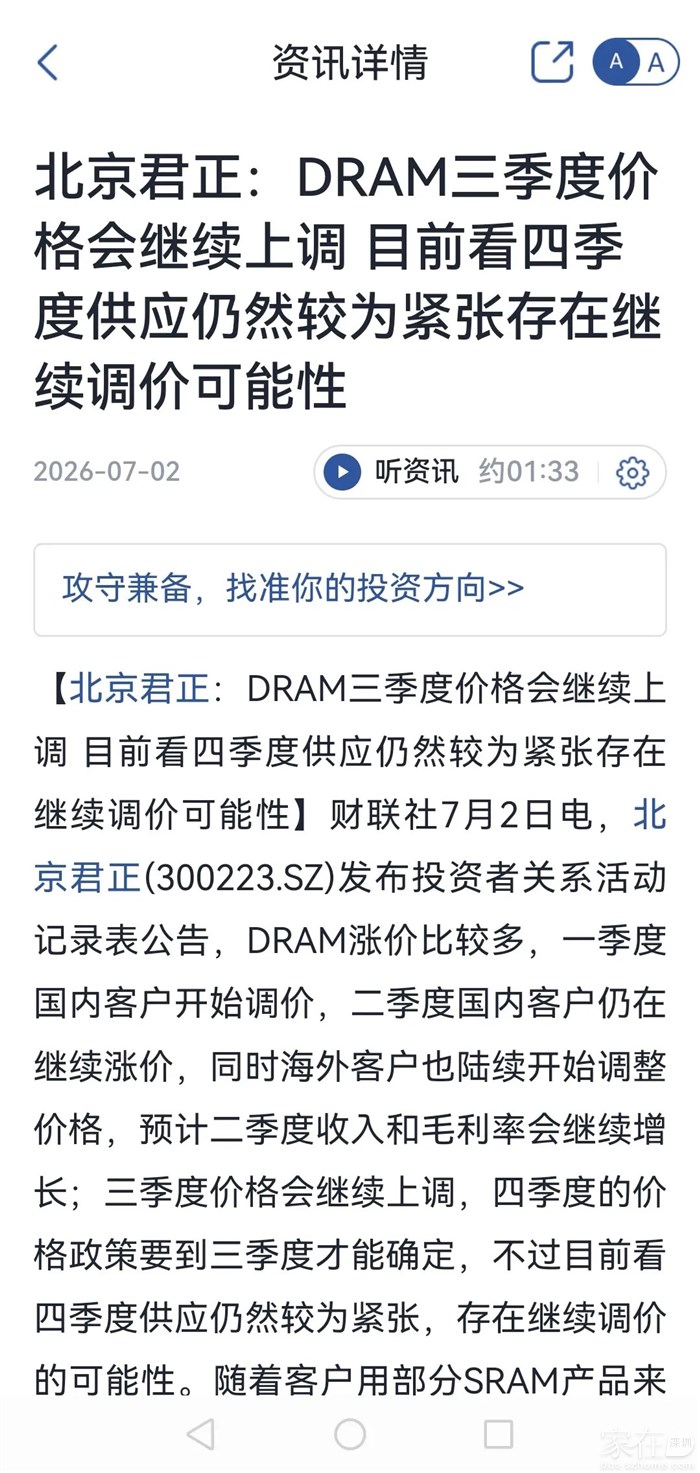Share this article
The image size is (700, 1473).
pos(552,62)
